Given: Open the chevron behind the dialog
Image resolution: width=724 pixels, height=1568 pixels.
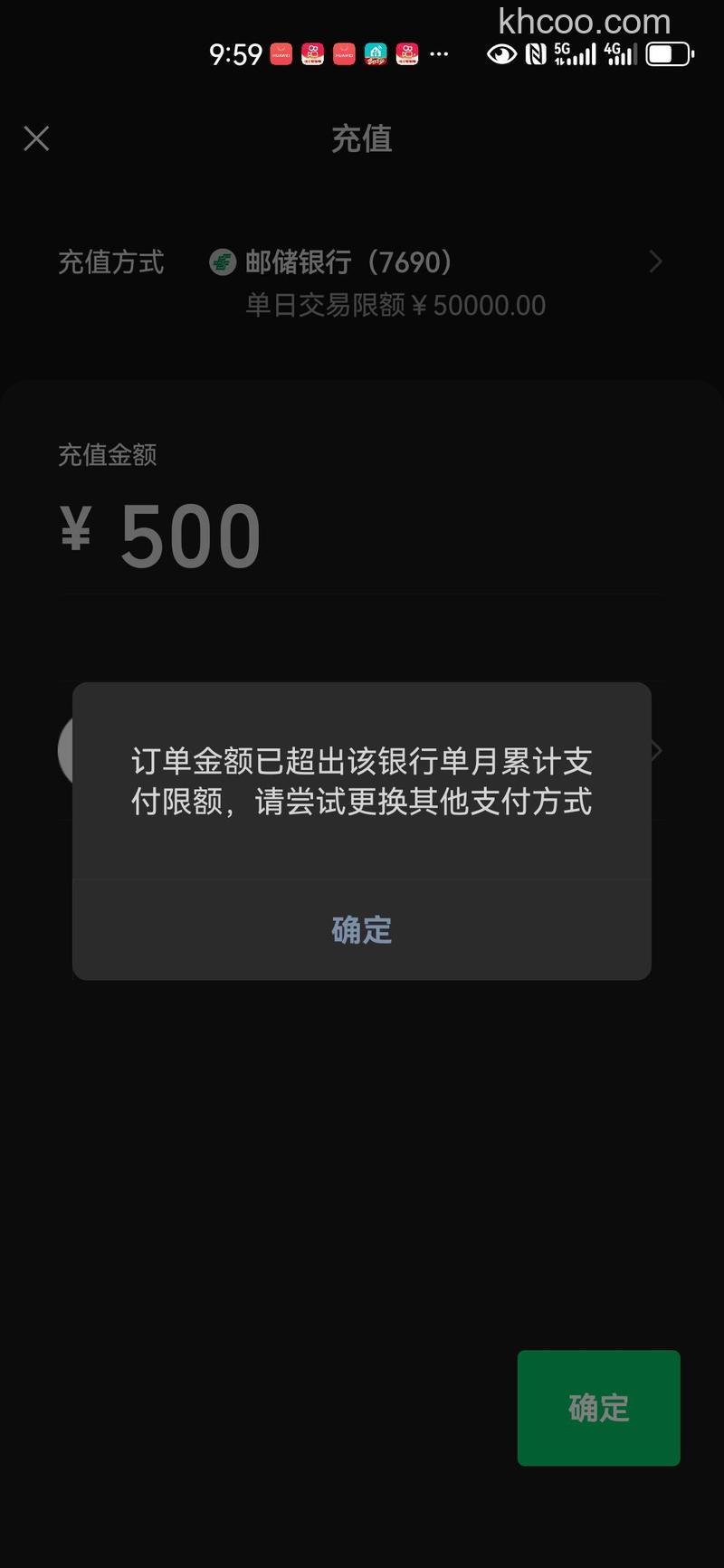Looking at the screenshot, I should pyautogui.click(x=655, y=750).
